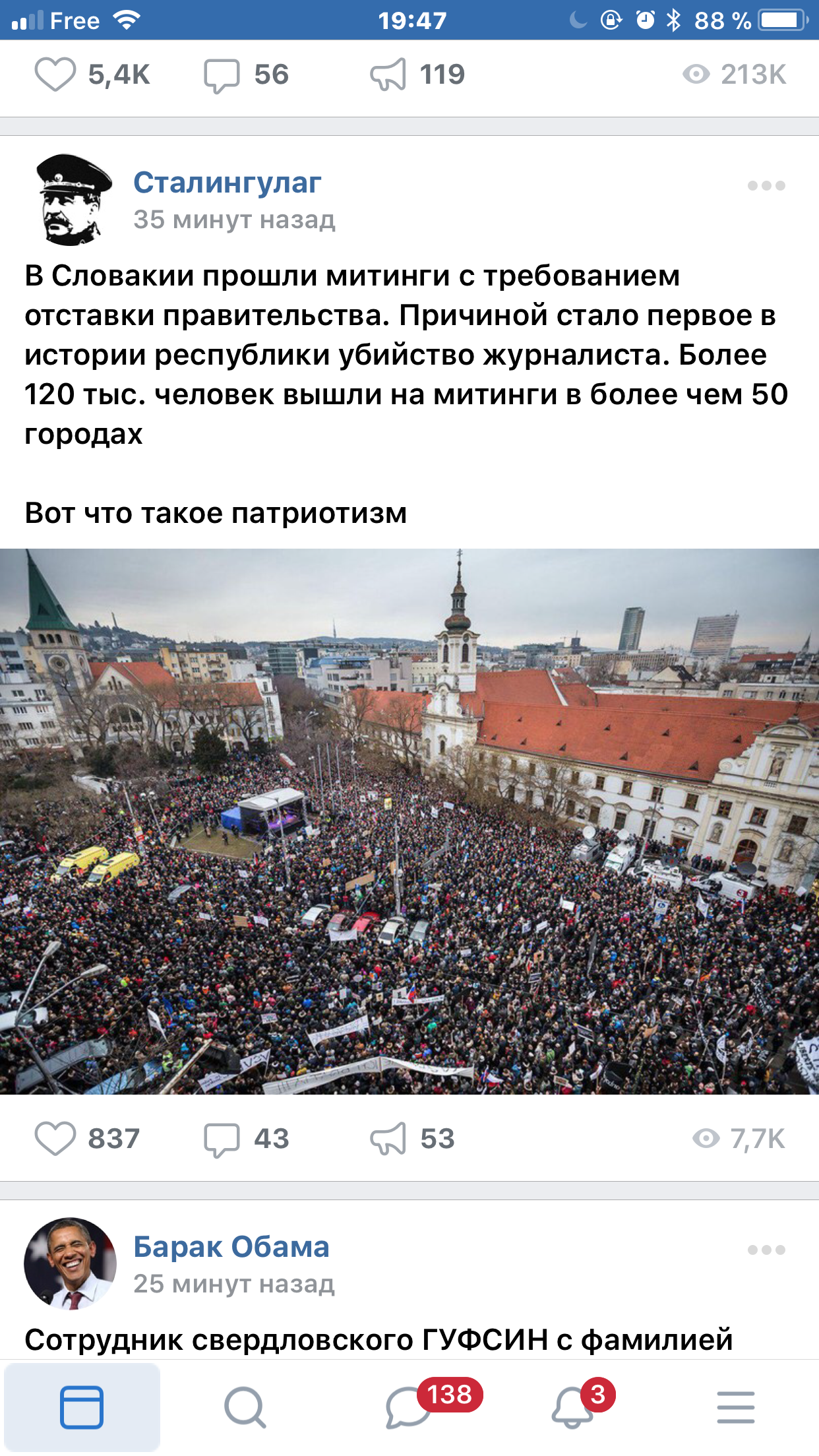This screenshot has height=1456, width=819.
Task: Like the Сталингулаг post
Action: point(55,1139)
